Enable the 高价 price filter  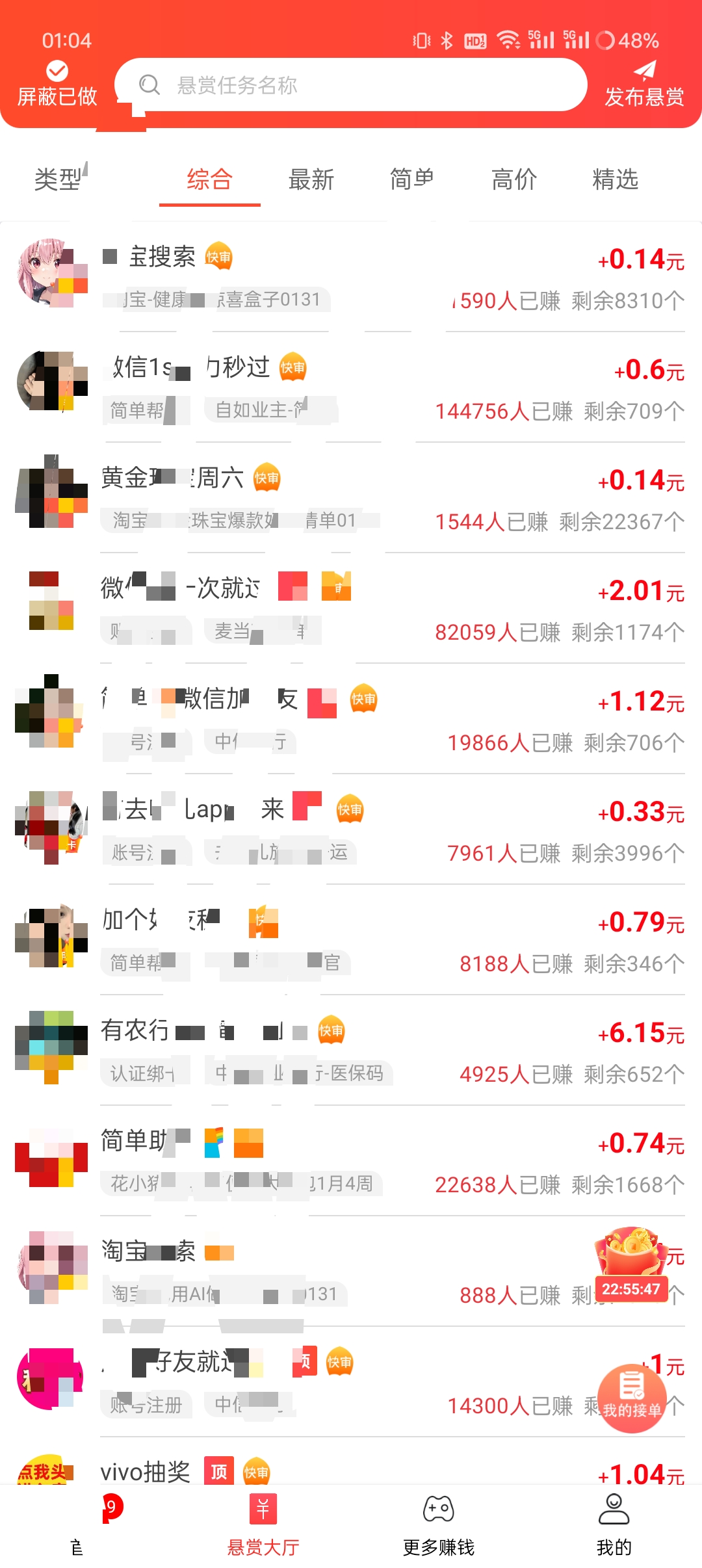(513, 180)
